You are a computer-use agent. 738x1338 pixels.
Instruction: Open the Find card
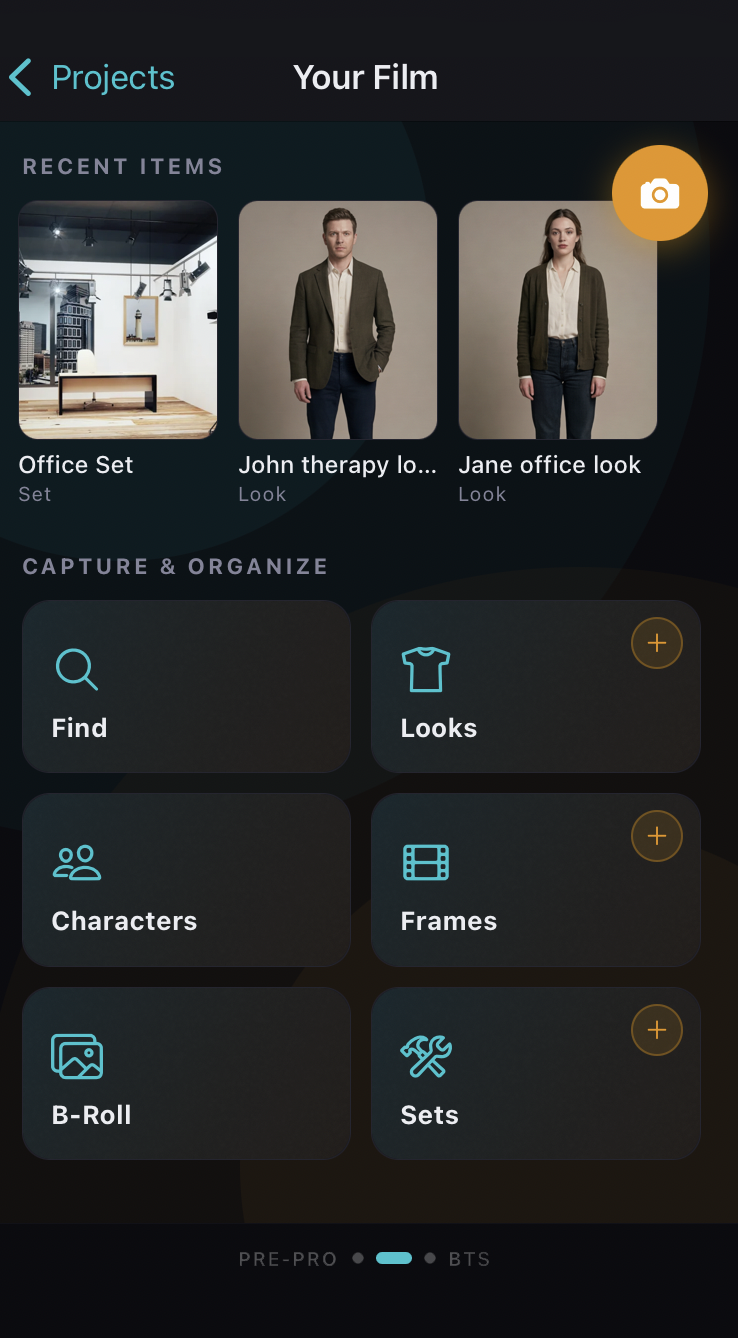186,687
